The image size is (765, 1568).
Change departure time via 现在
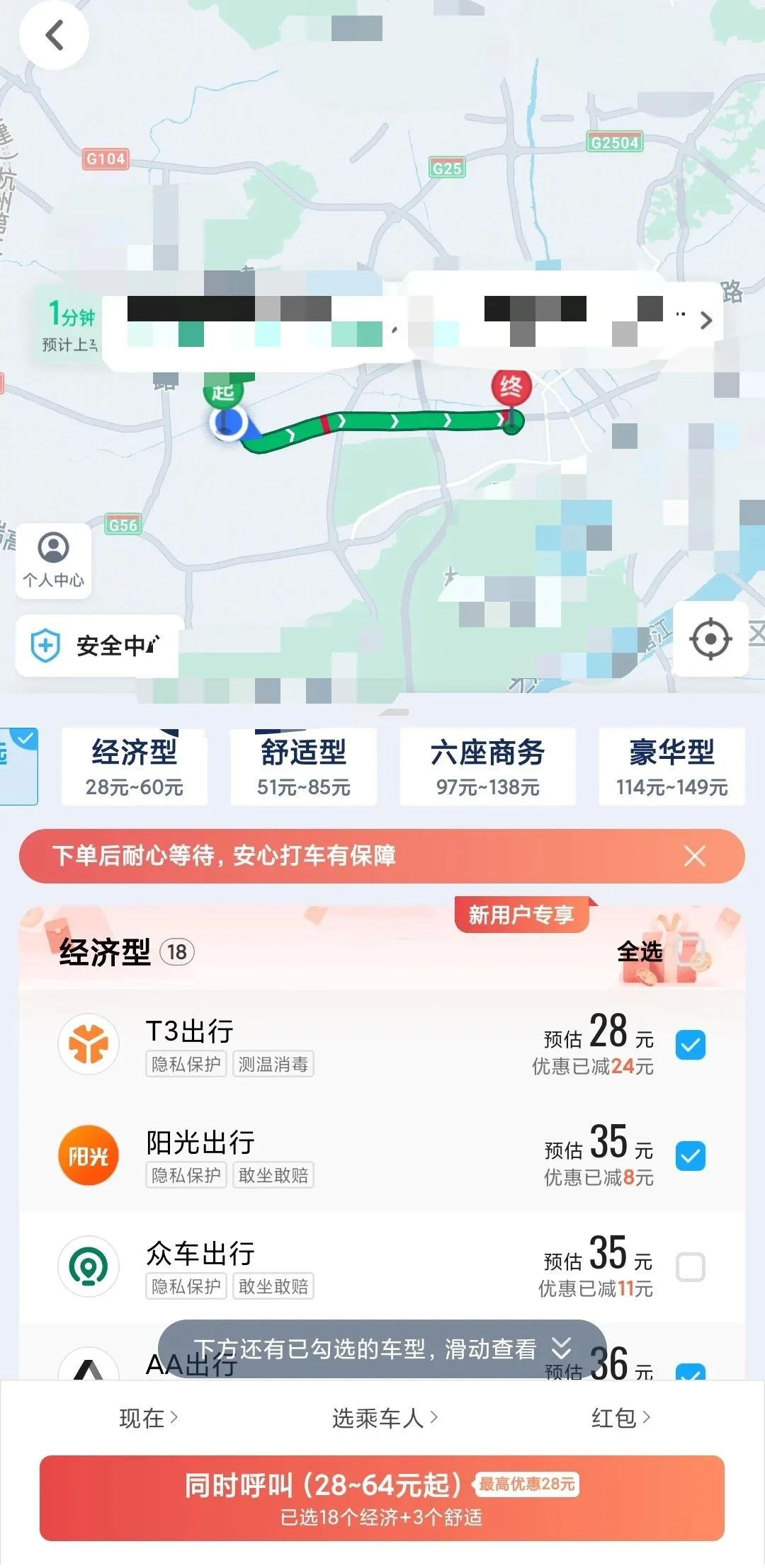coord(148,1418)
